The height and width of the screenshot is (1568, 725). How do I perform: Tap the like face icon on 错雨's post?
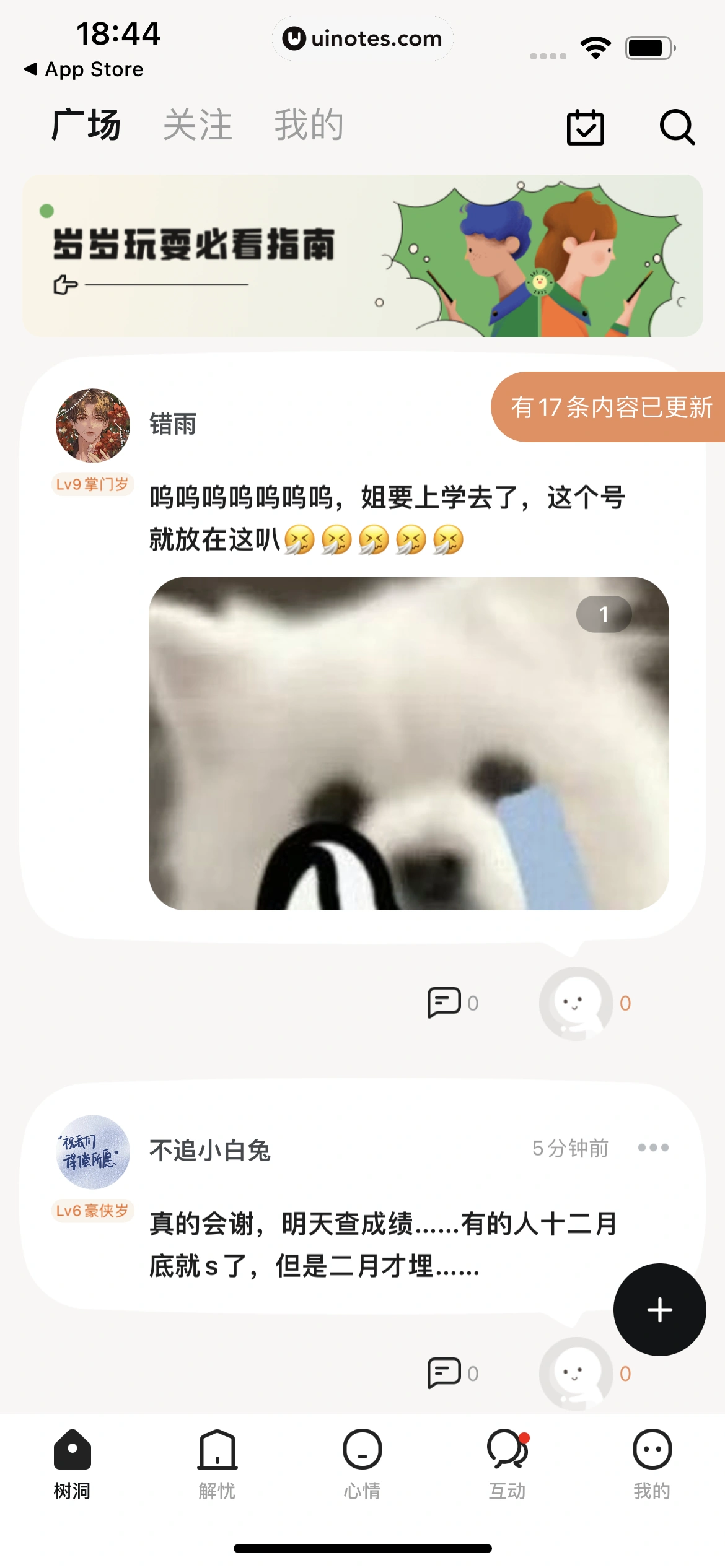(576, 1004)
